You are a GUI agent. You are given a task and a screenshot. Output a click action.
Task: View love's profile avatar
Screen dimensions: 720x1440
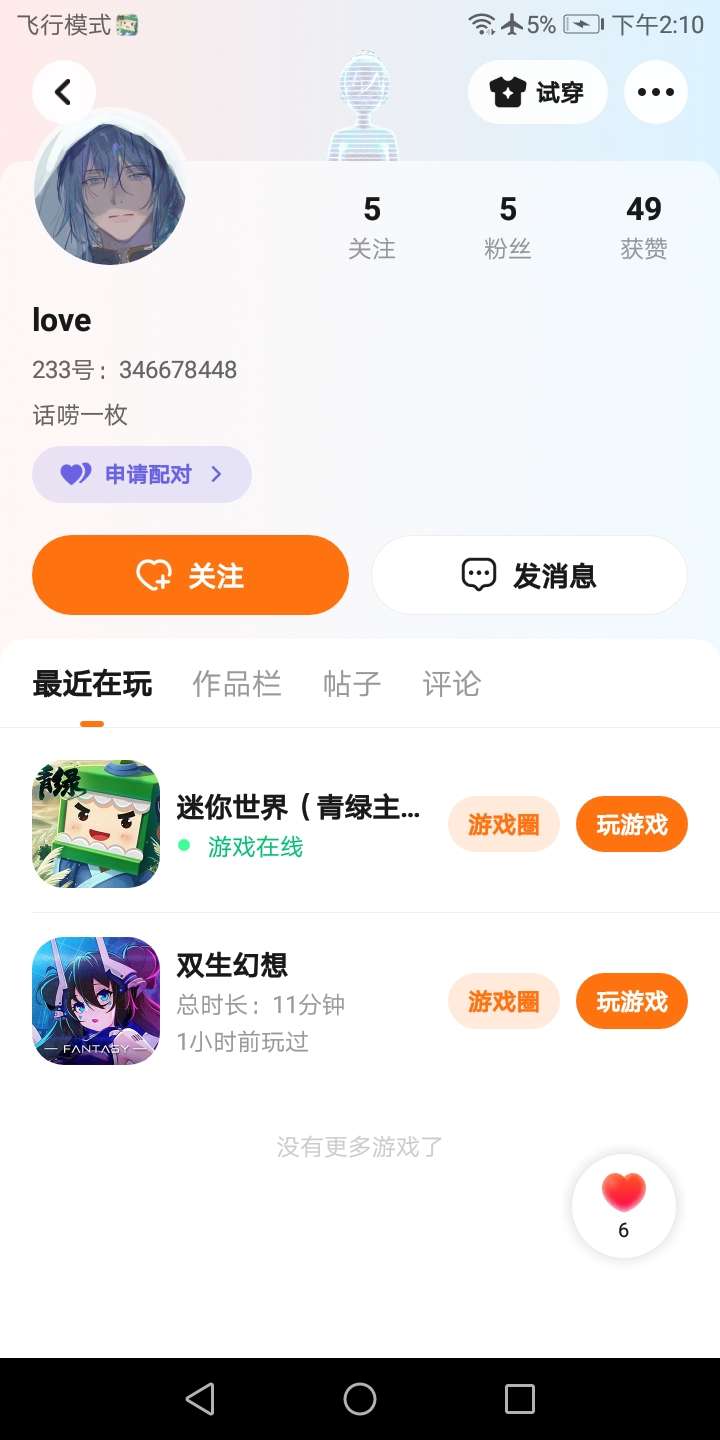pyautogui.click(x=110, y=190)
